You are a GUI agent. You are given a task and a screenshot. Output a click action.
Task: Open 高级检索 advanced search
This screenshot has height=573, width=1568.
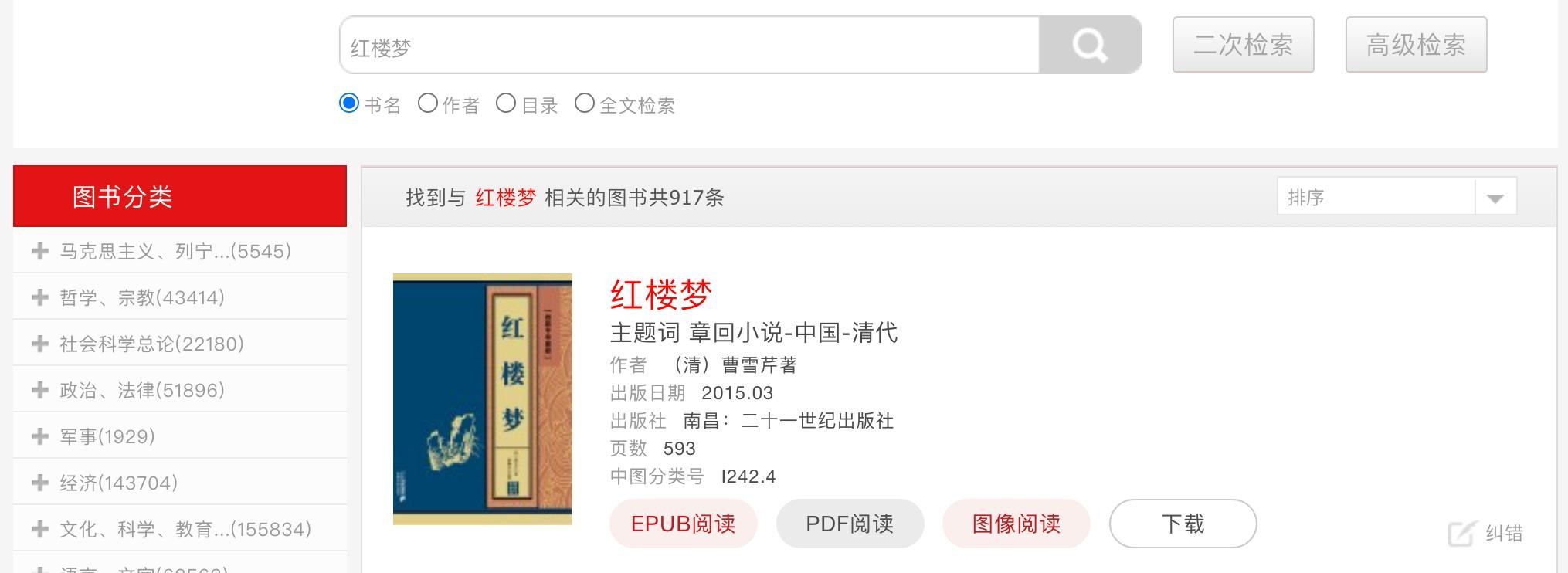(x=1415, y=45)
